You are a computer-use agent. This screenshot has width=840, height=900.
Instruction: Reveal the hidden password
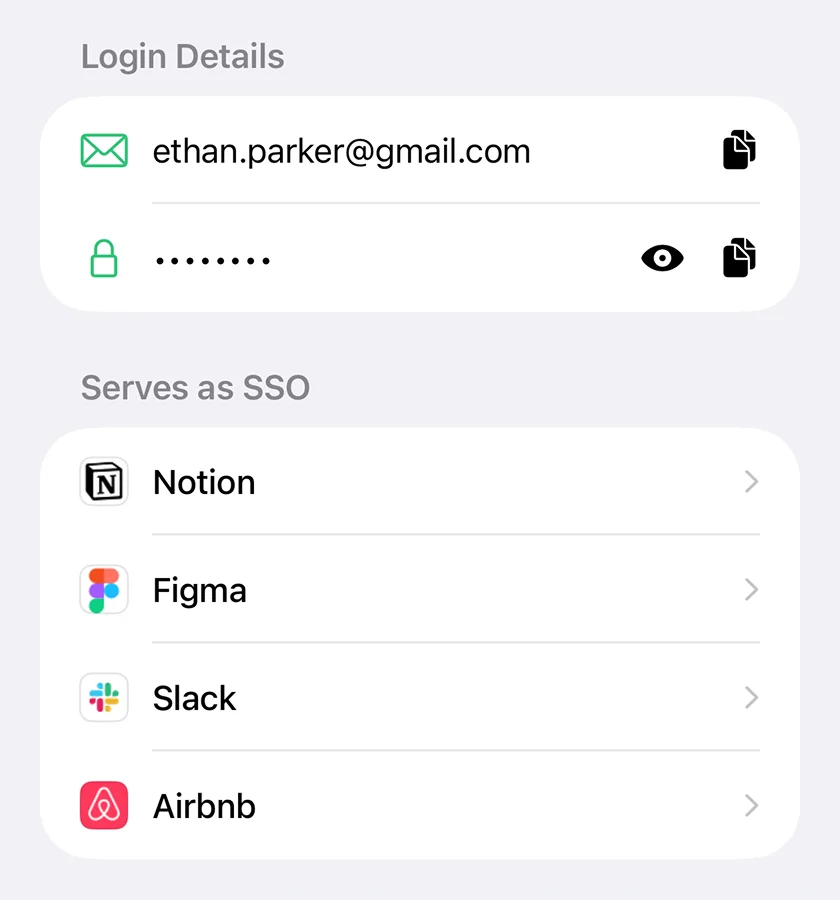click(x=662, y=259)
